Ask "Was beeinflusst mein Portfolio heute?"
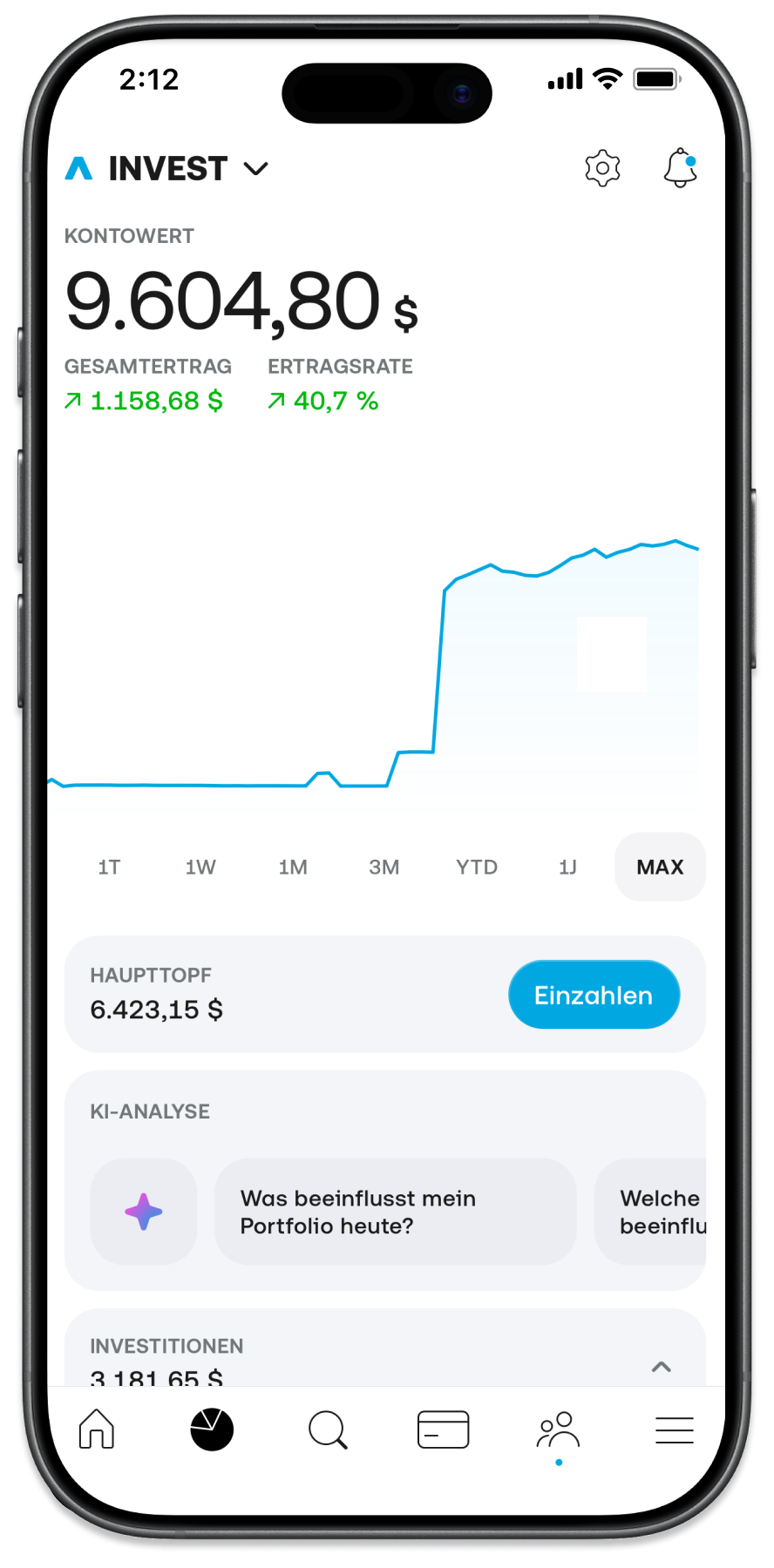Viewport: 774px width, 1568px height. (x=395, y=1212)
